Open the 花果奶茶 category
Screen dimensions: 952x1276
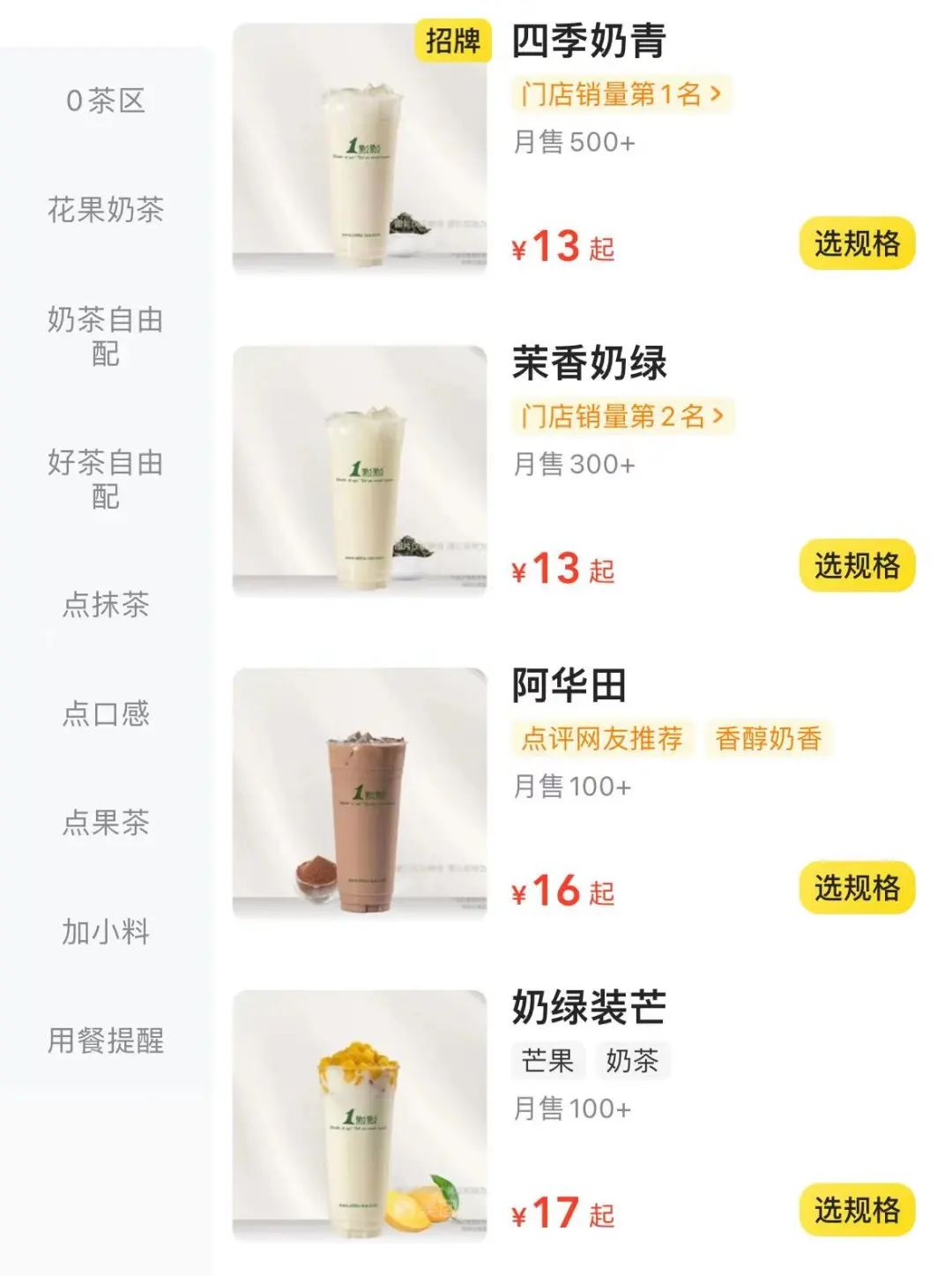[x=106, y=210]
